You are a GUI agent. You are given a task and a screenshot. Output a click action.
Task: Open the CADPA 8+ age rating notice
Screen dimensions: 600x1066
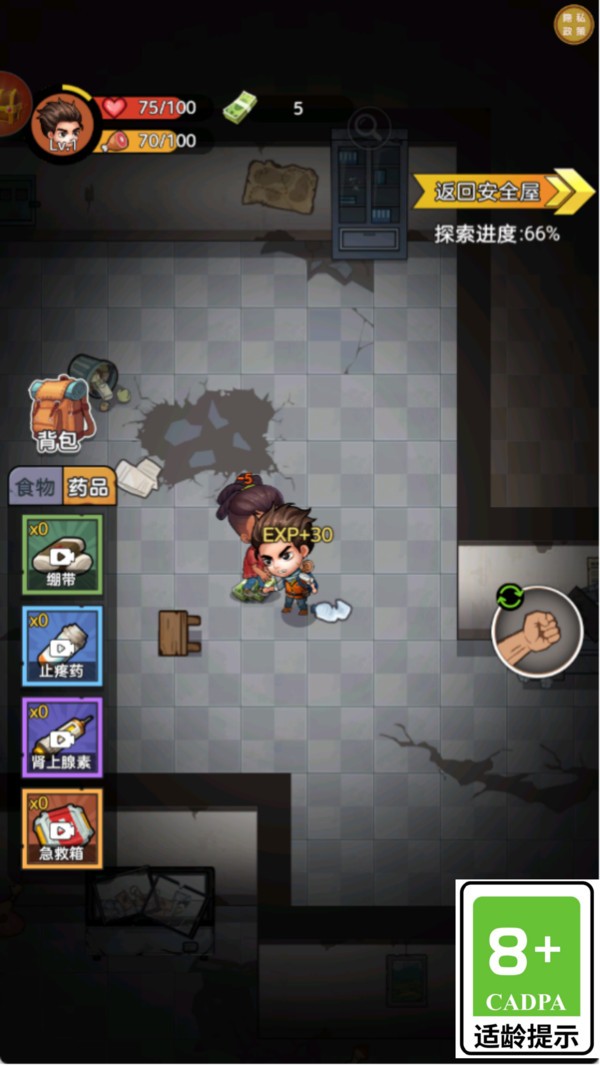pyautogui.click(x=525, y=968)
